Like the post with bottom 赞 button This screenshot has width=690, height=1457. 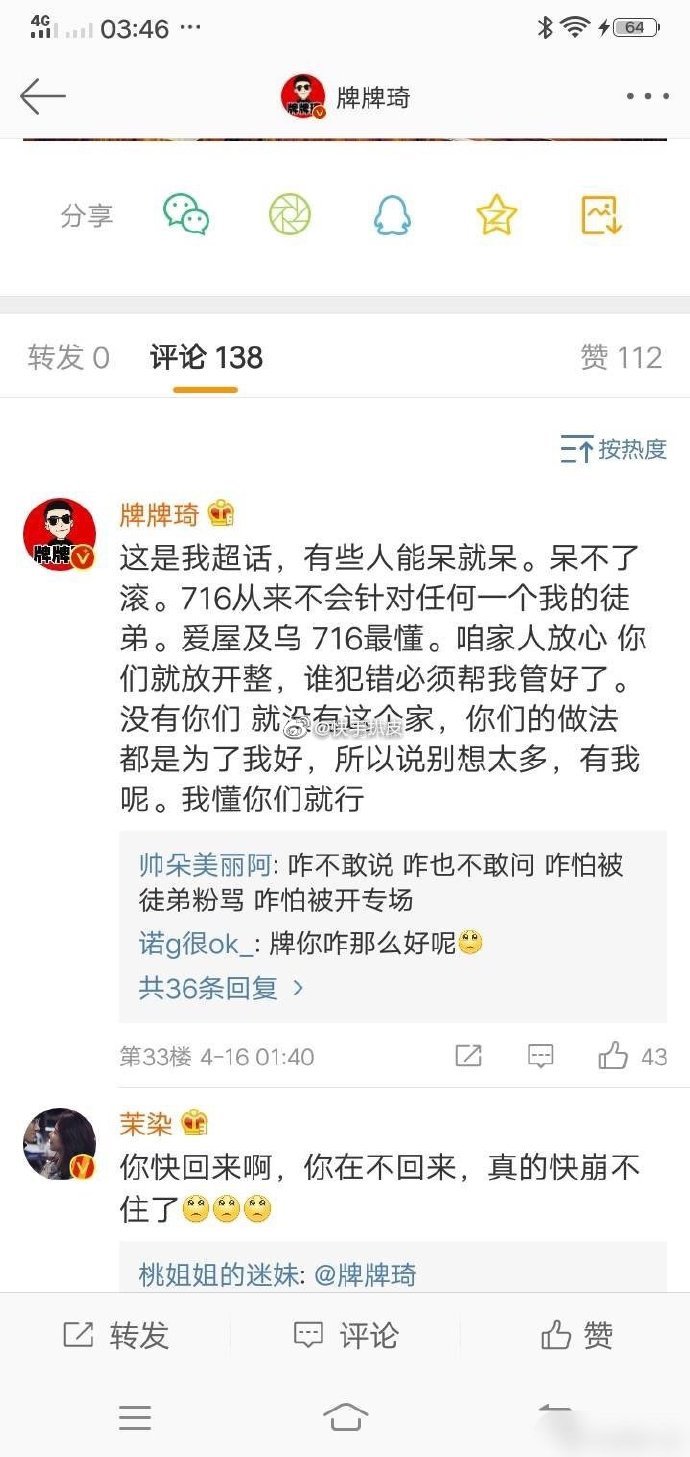[x=576, y=1335]
